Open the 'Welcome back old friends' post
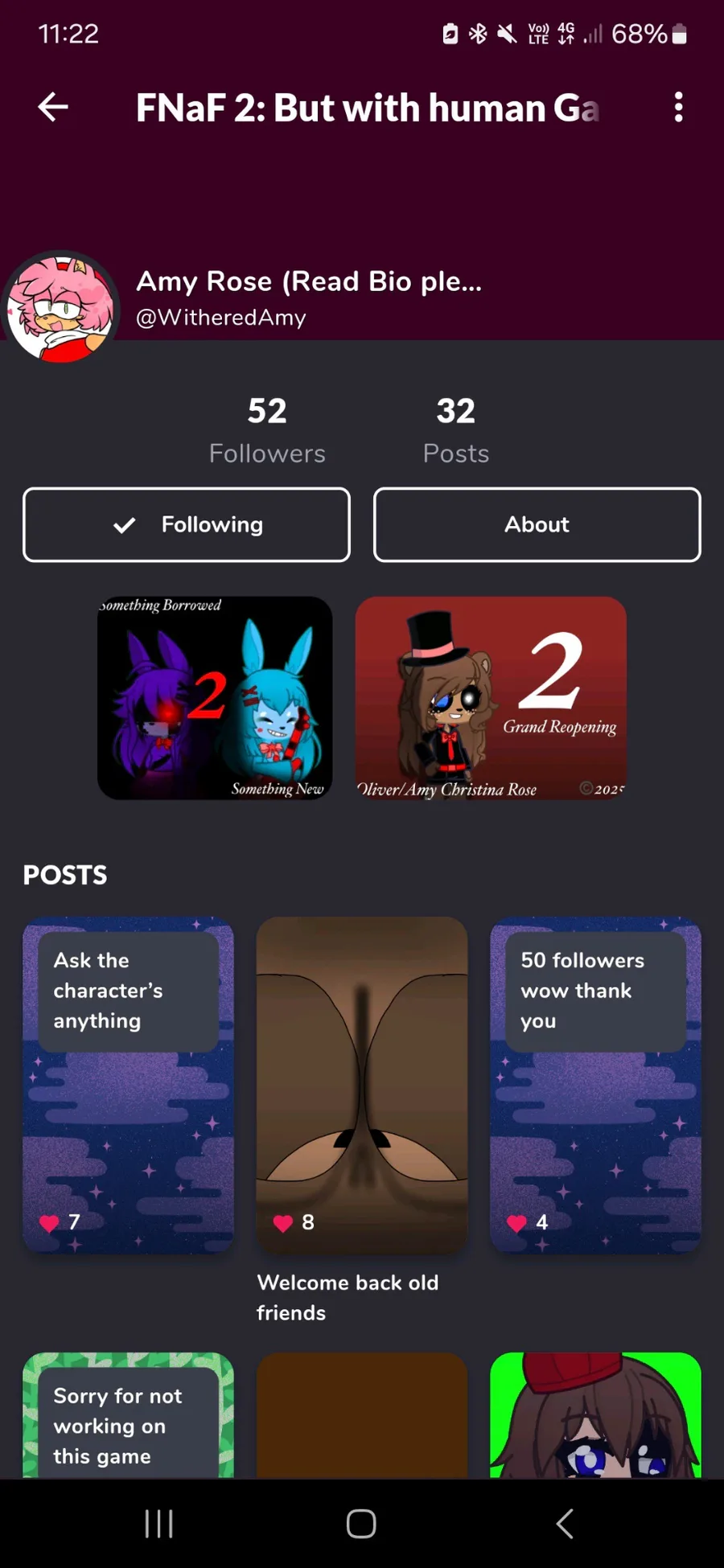 tap(361, 1084)
